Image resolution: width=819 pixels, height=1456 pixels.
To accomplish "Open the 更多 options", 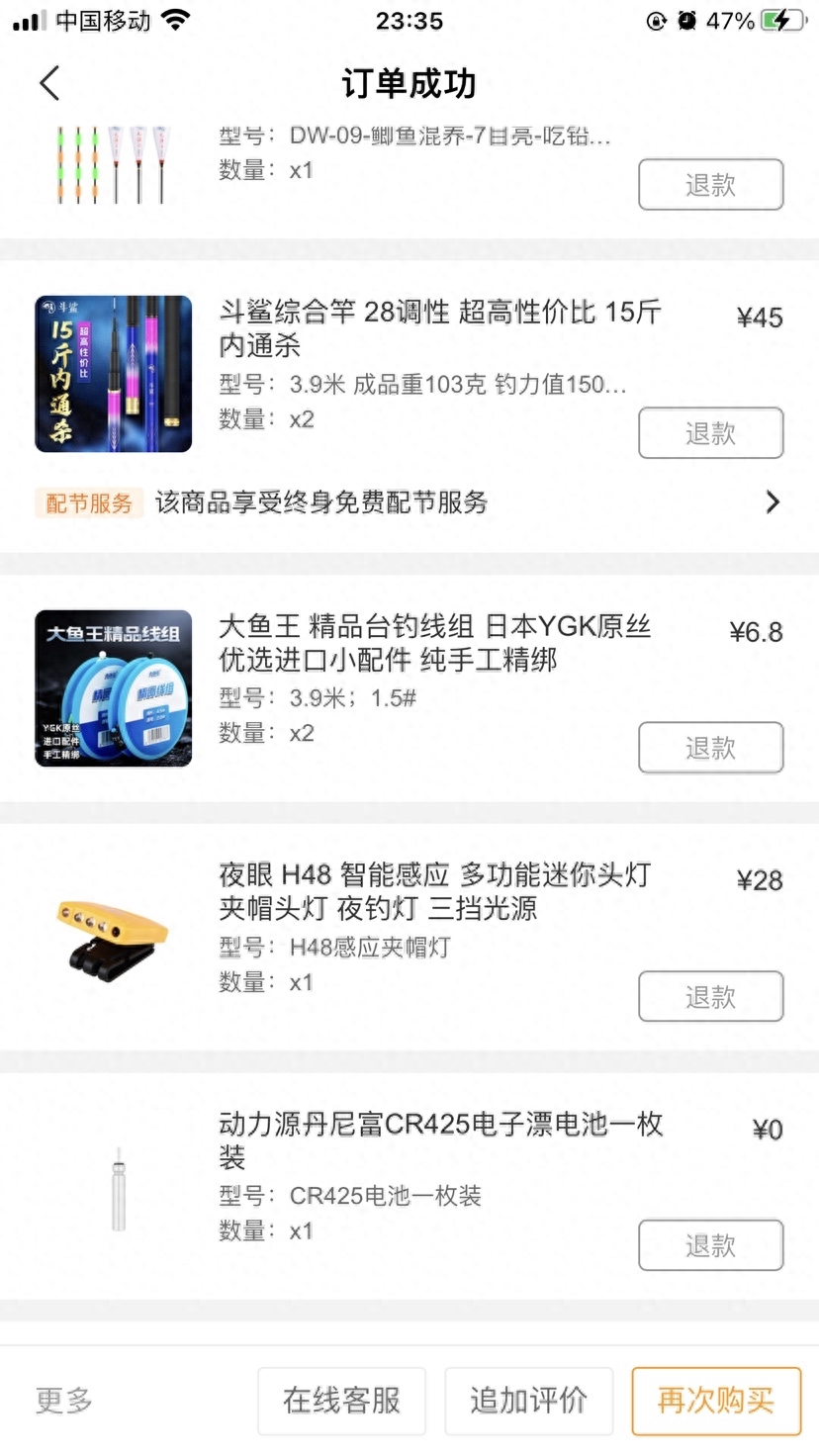I will (64, 1401).
